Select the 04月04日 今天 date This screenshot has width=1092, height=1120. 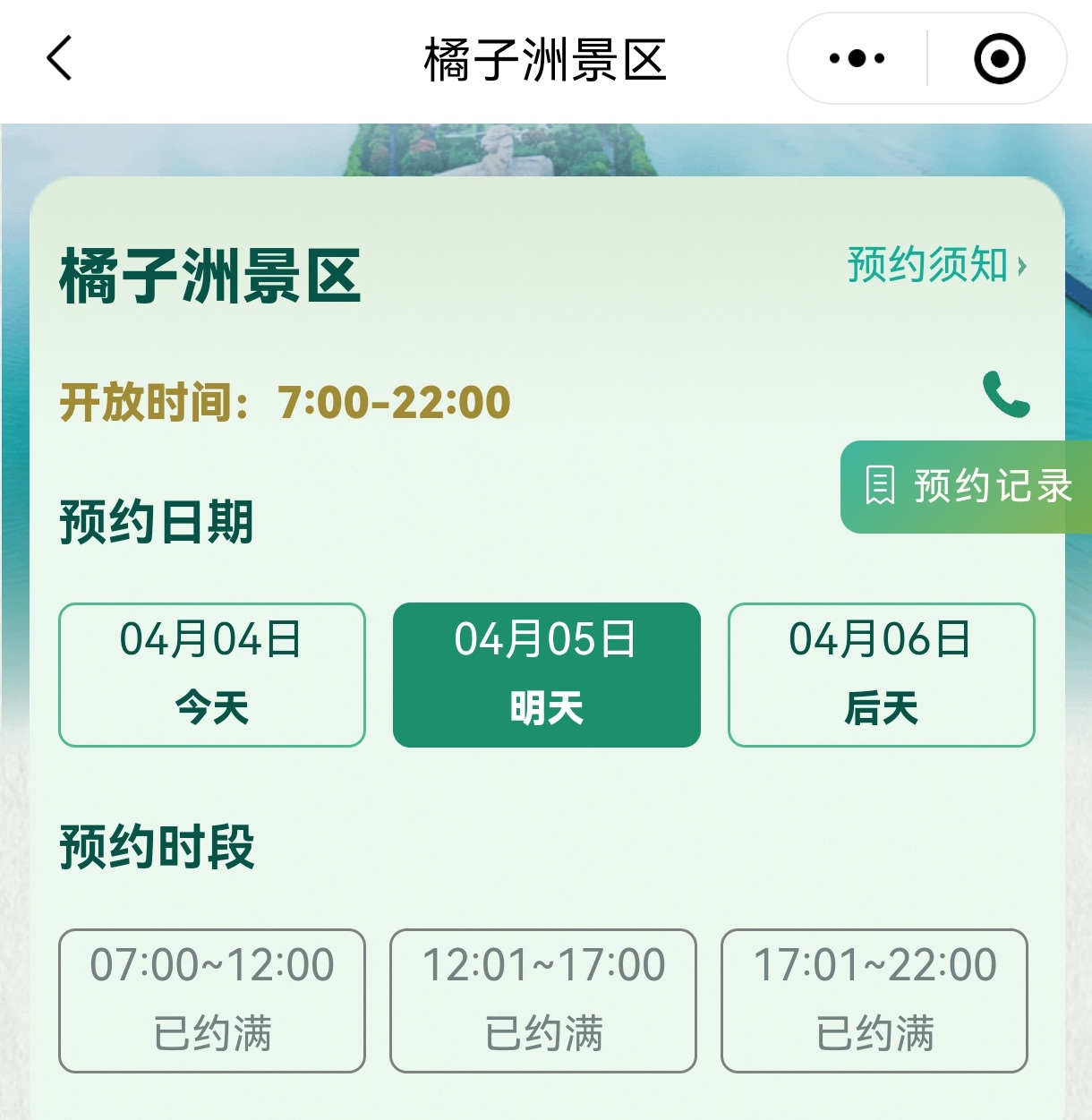[212, 675]
